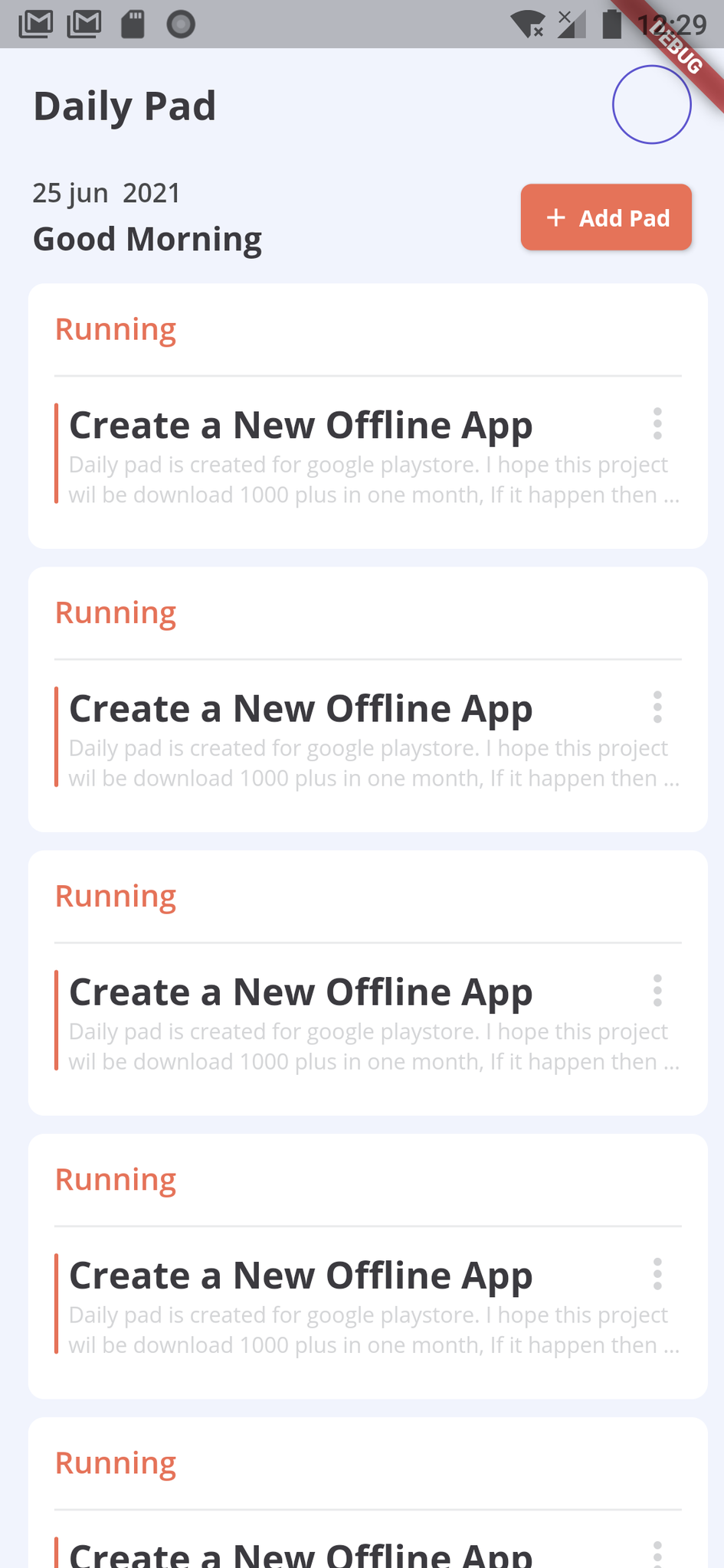Select the Running label on first card
724x1568 pixels.
pos(115,329)
